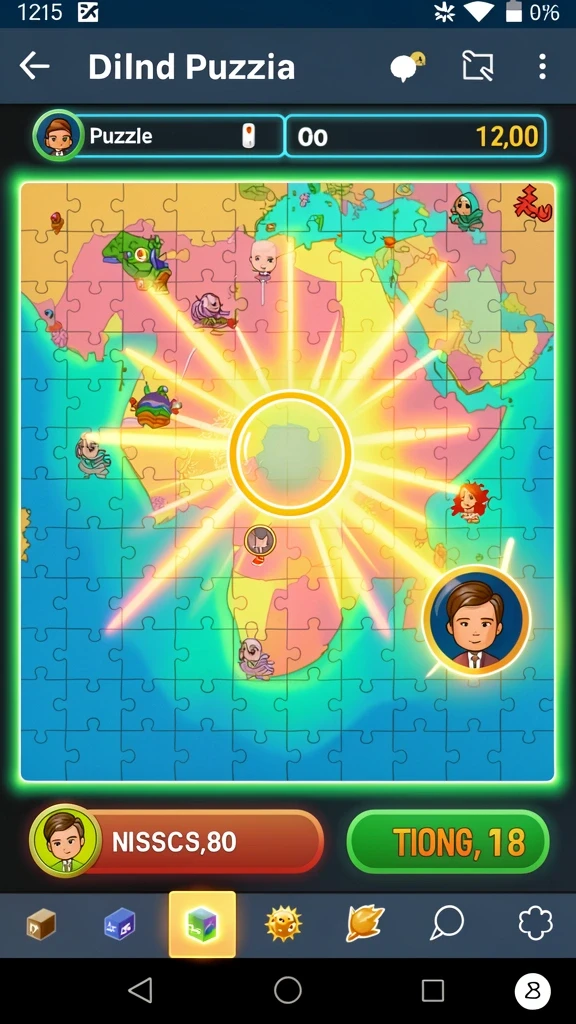
Task: Open the flower outline tab in bottom bar
Action: (536, 924)
